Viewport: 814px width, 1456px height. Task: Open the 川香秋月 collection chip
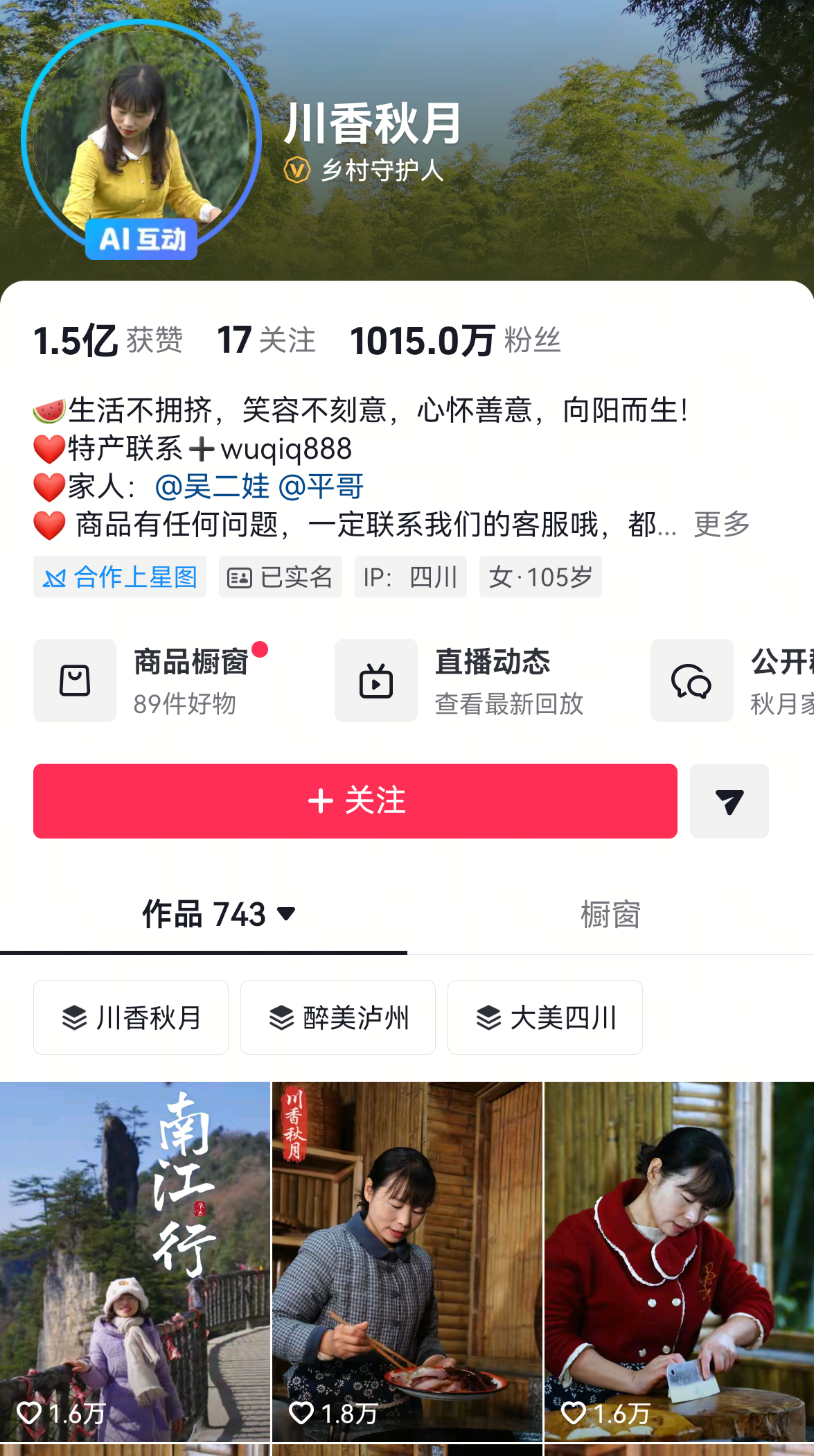131,1017
